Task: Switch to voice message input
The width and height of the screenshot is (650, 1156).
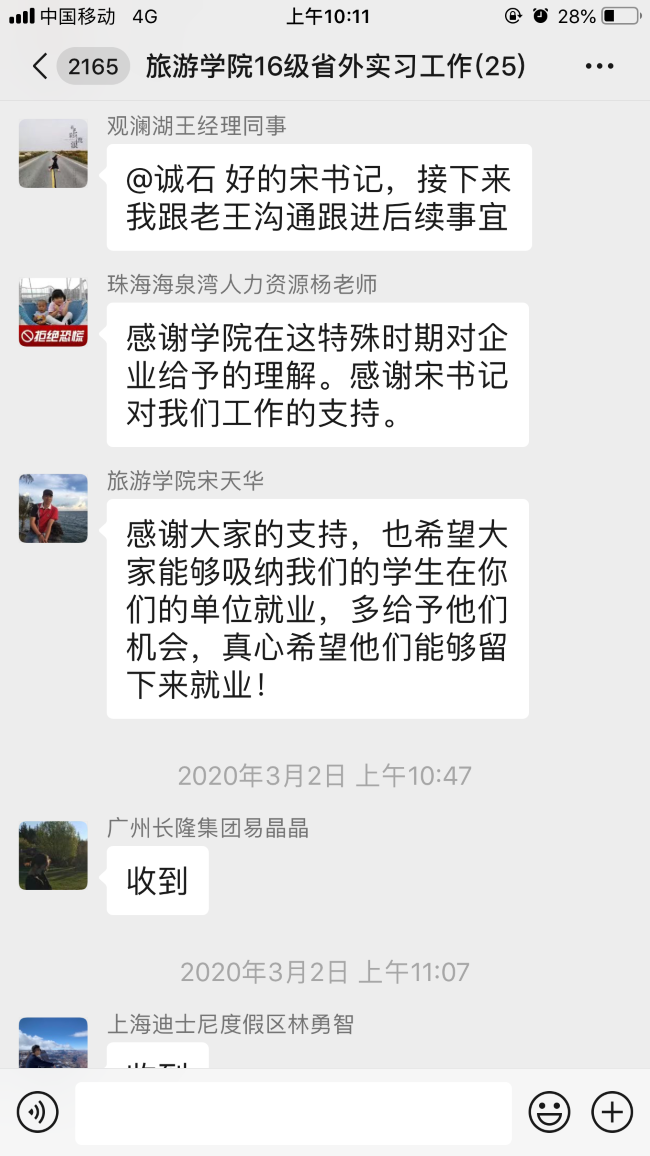Action: coord(38,1112)
